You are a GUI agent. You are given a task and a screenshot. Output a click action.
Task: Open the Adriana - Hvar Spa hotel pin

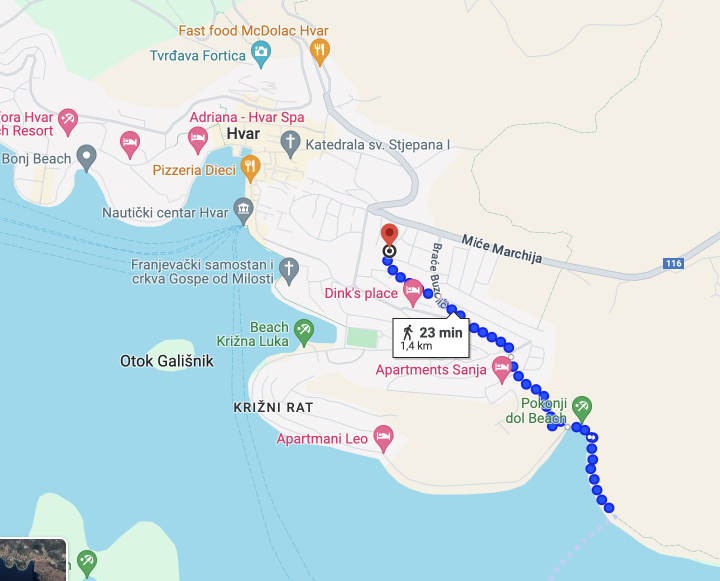[198, 137]
